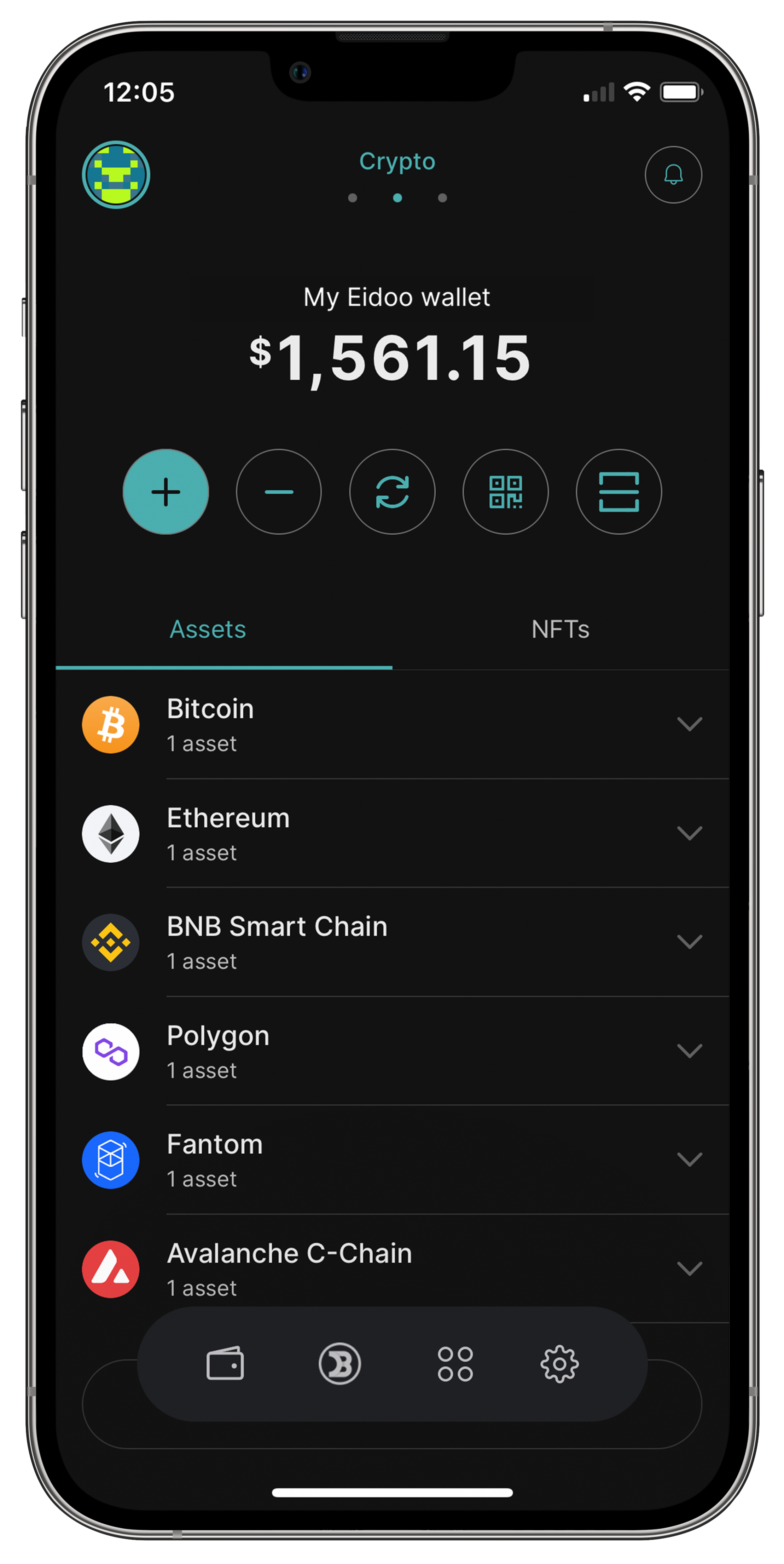This screenshot has height=1564, width=784.
Task: Open the B coin tab in bottom bar
Action: [x=340, y=1364]
